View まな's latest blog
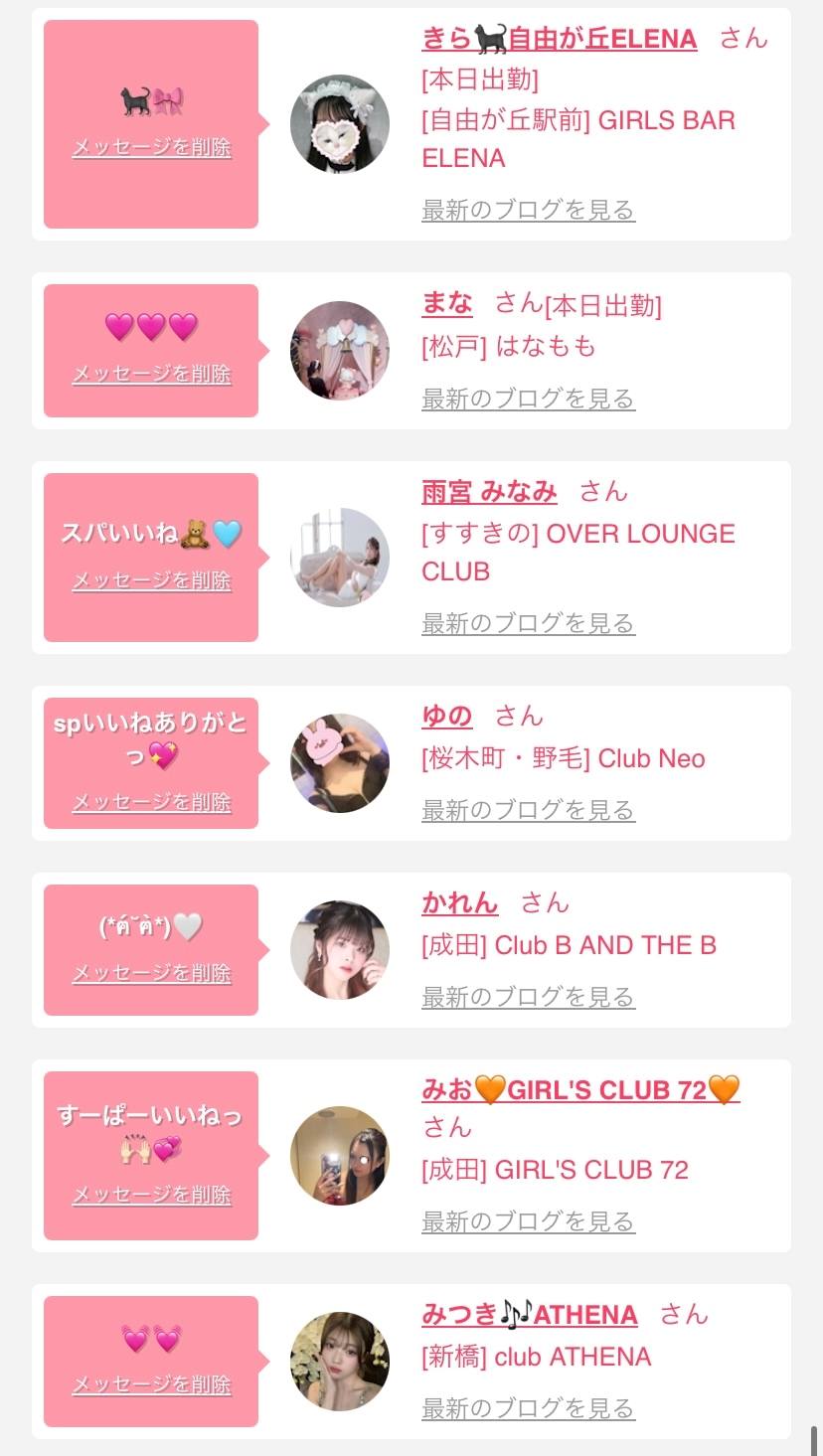Image resolution: width=823 pixels, height=1456 pixels. pos(528,400)
